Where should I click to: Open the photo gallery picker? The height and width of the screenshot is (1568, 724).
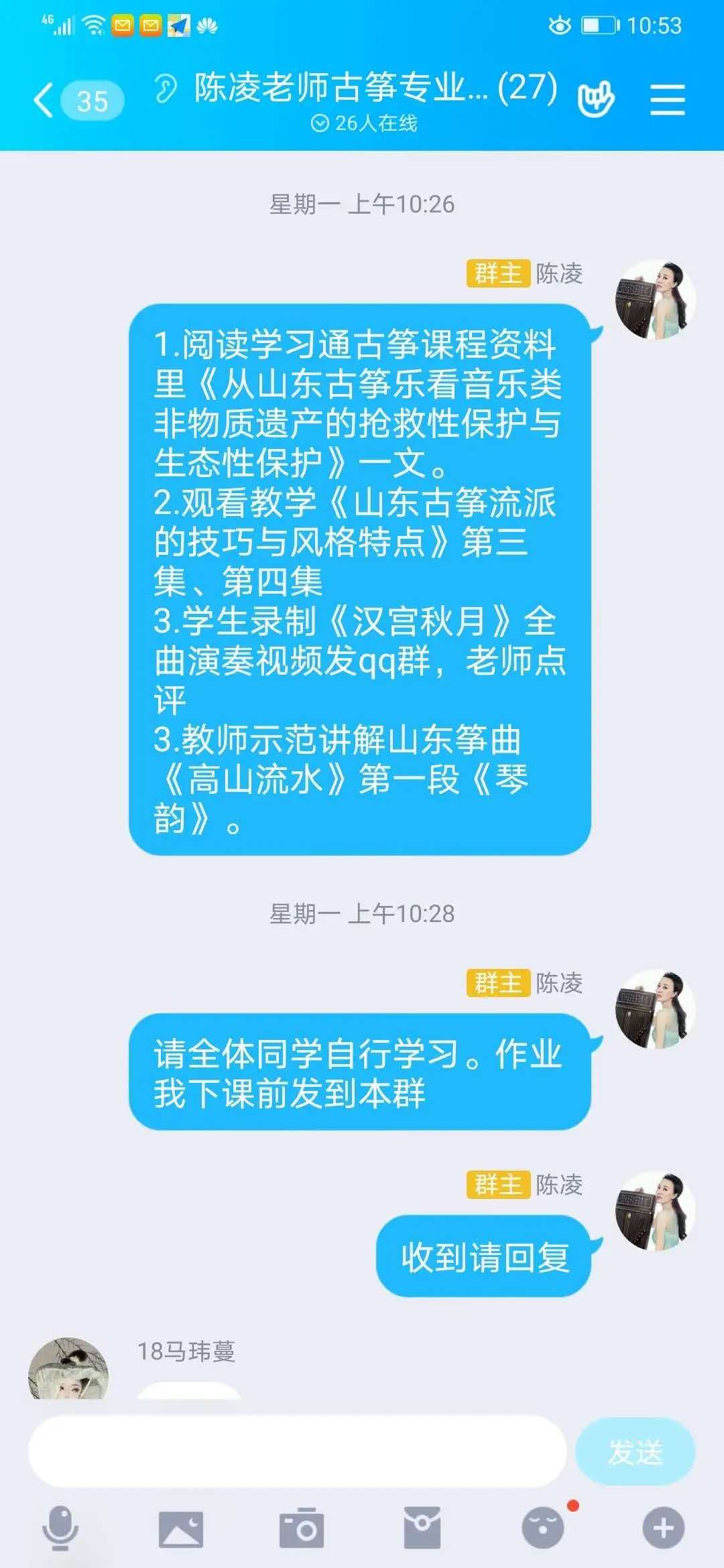pos(180,1528)
